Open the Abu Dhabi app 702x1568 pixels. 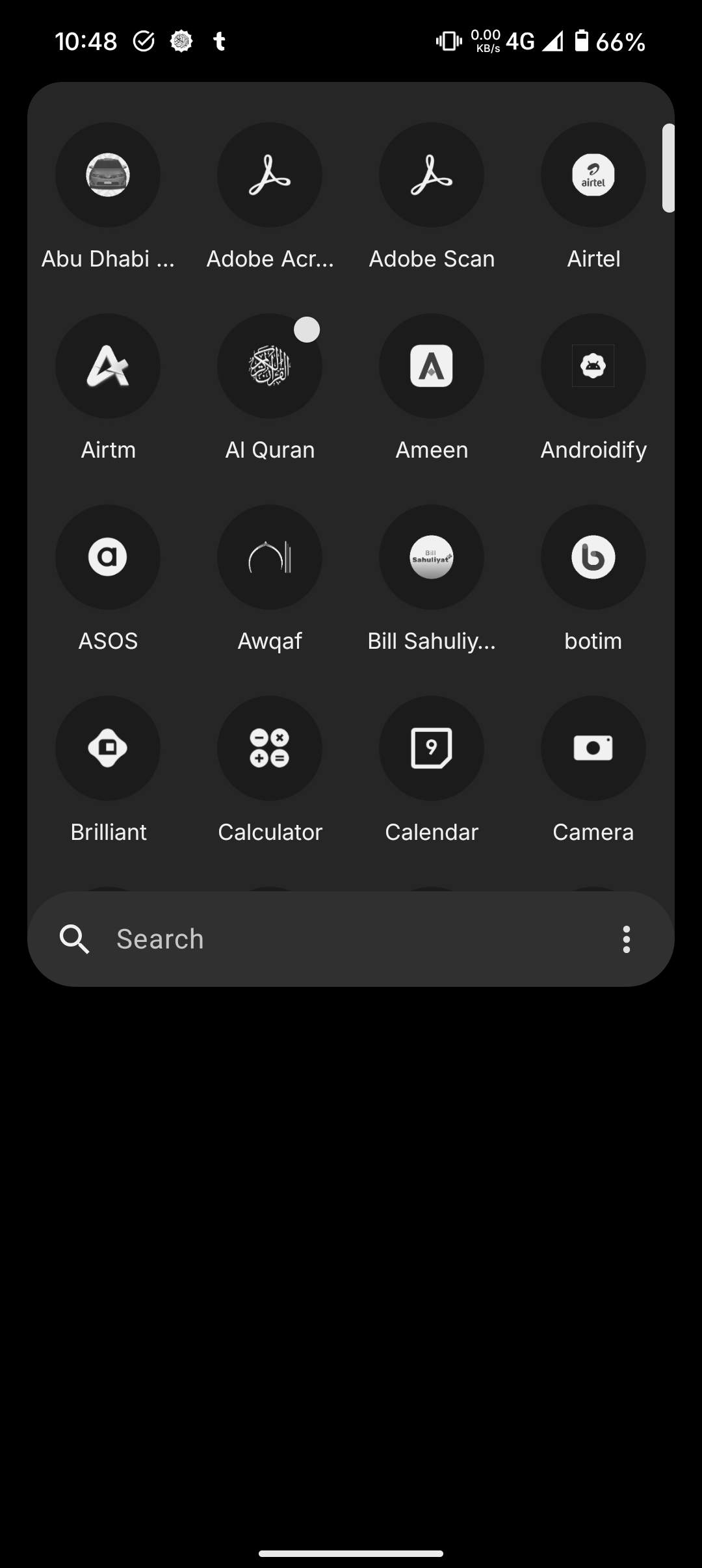click(x=108, y=175)
